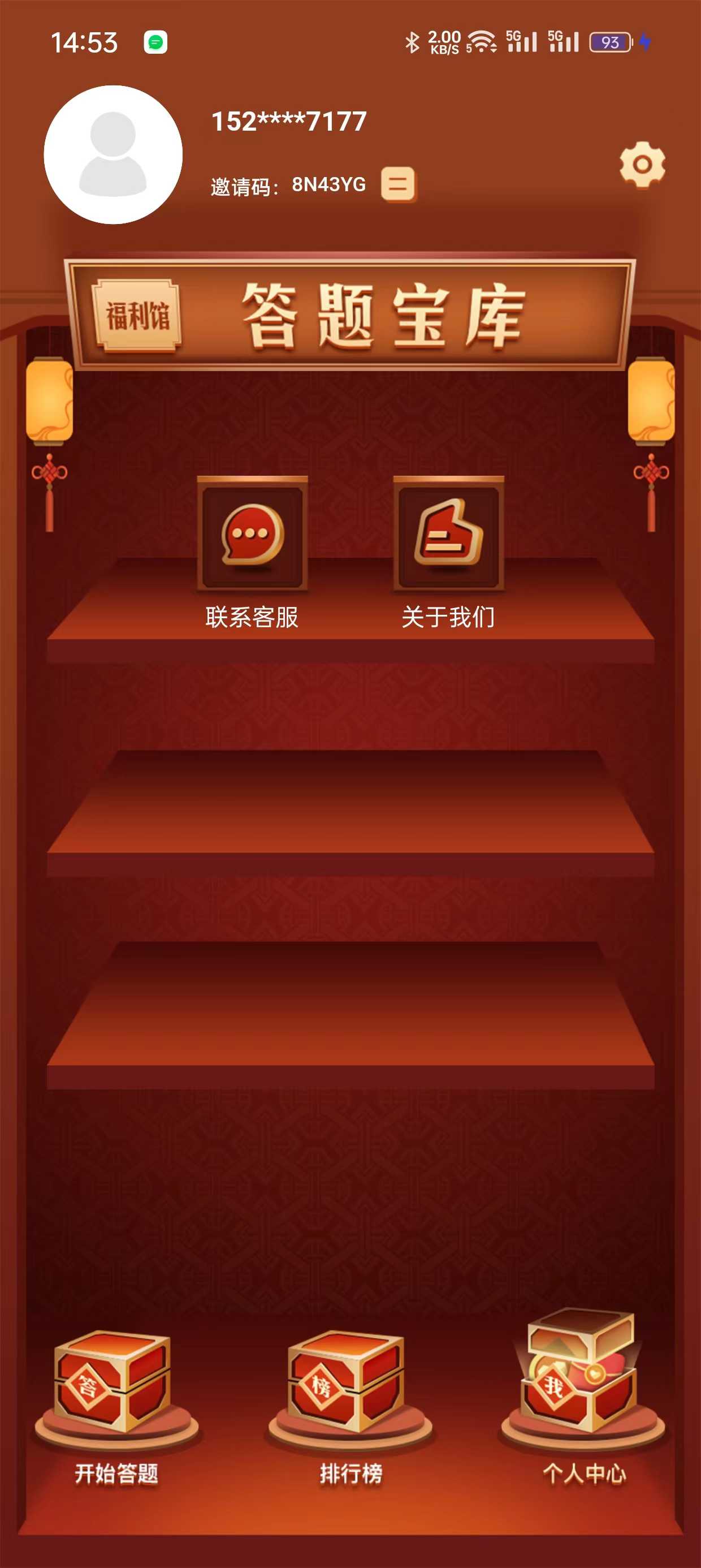701x1568 pixels.
Task: Open the 福利馆 welfare hall
Action: pos(137,315)
